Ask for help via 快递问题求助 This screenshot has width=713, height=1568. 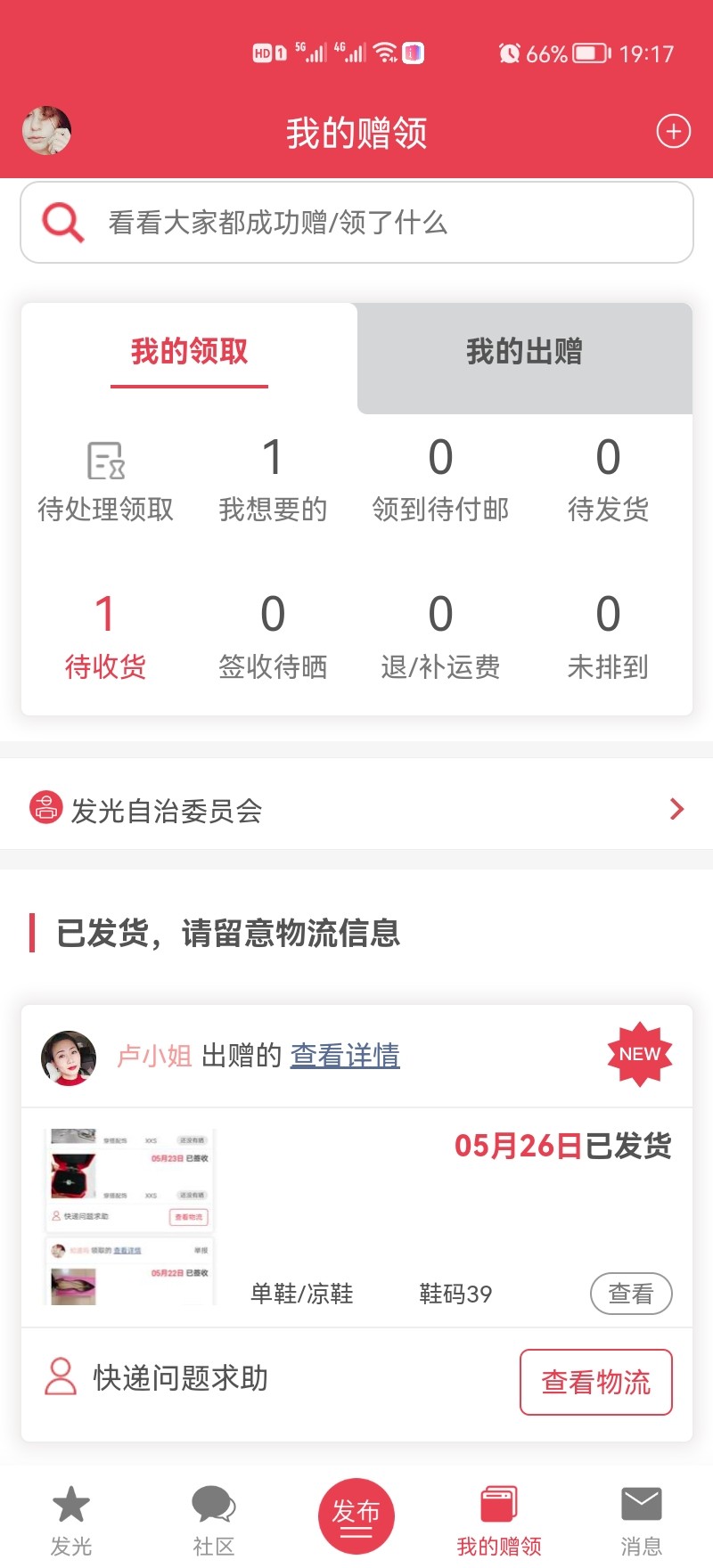157,1378
